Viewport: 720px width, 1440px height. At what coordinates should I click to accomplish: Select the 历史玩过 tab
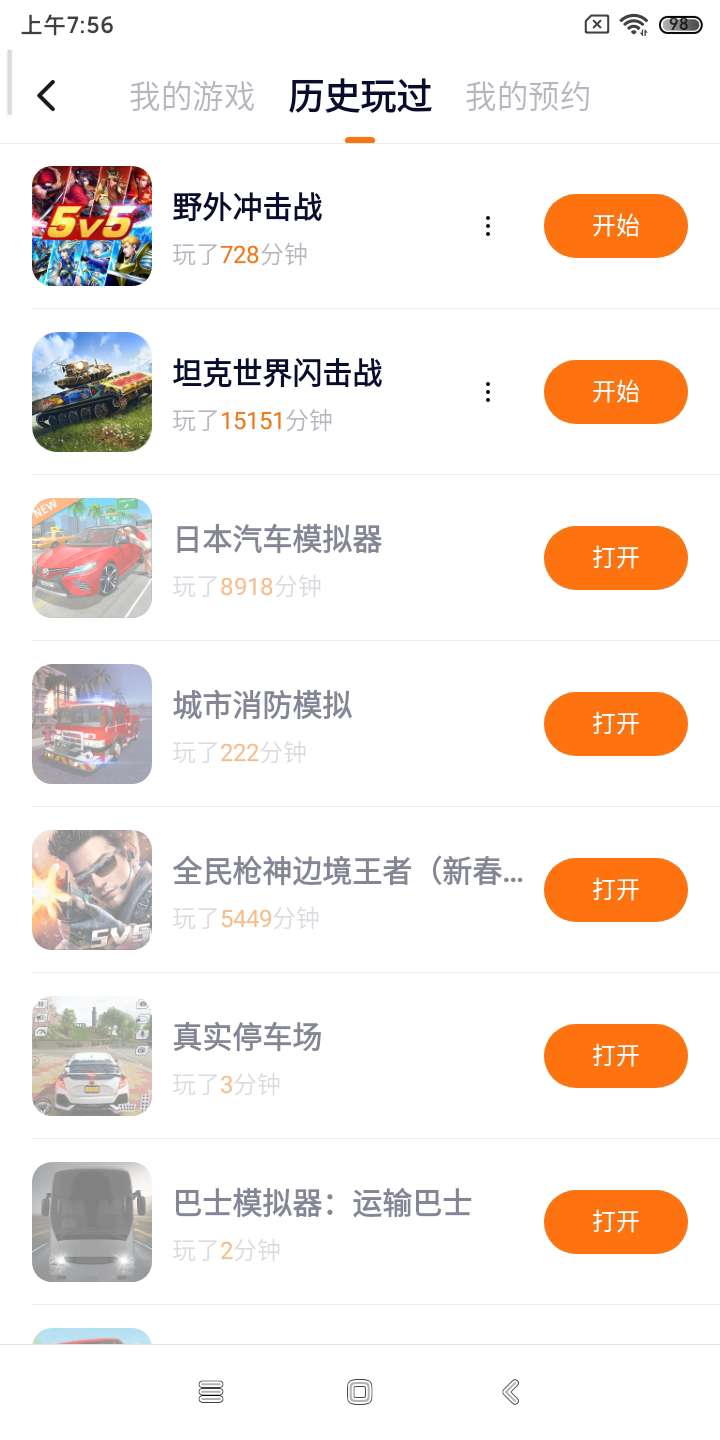[360, 97]
